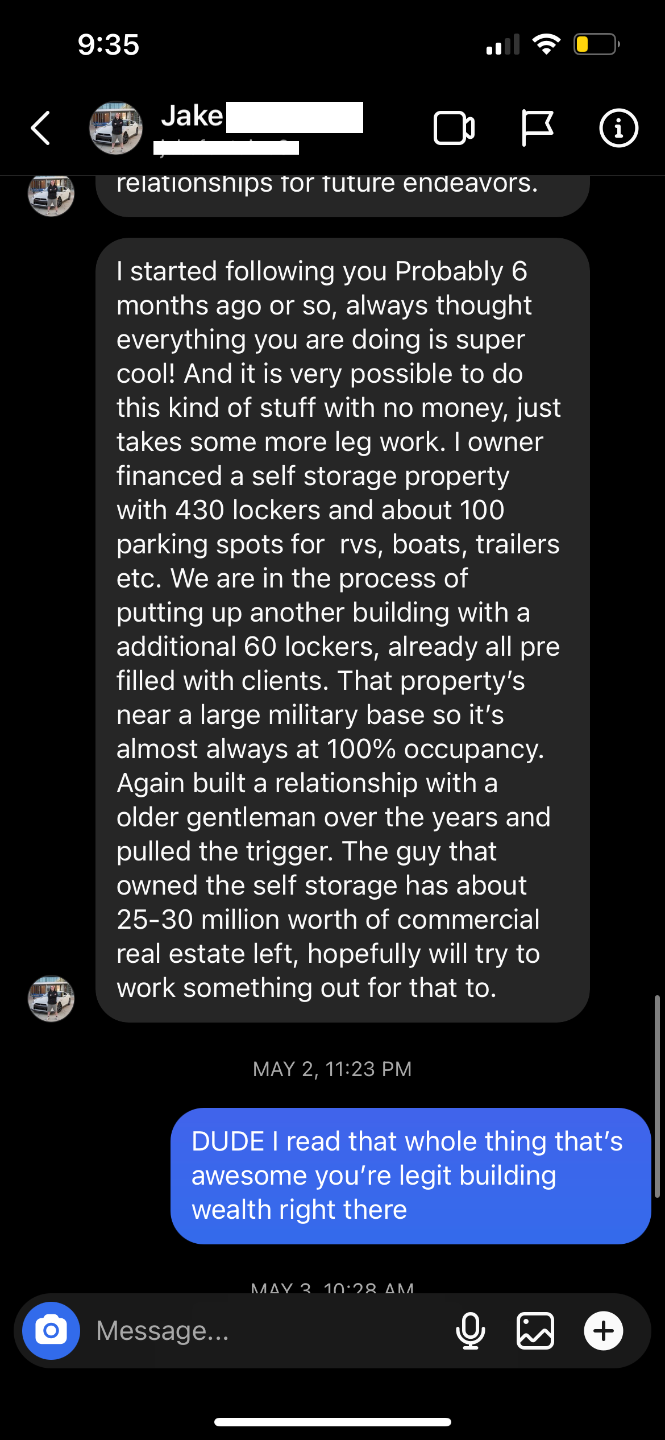The height and width of the screenshot is (1440, 665).
Task: Focus the Message text field
Action: [260, 1331]
